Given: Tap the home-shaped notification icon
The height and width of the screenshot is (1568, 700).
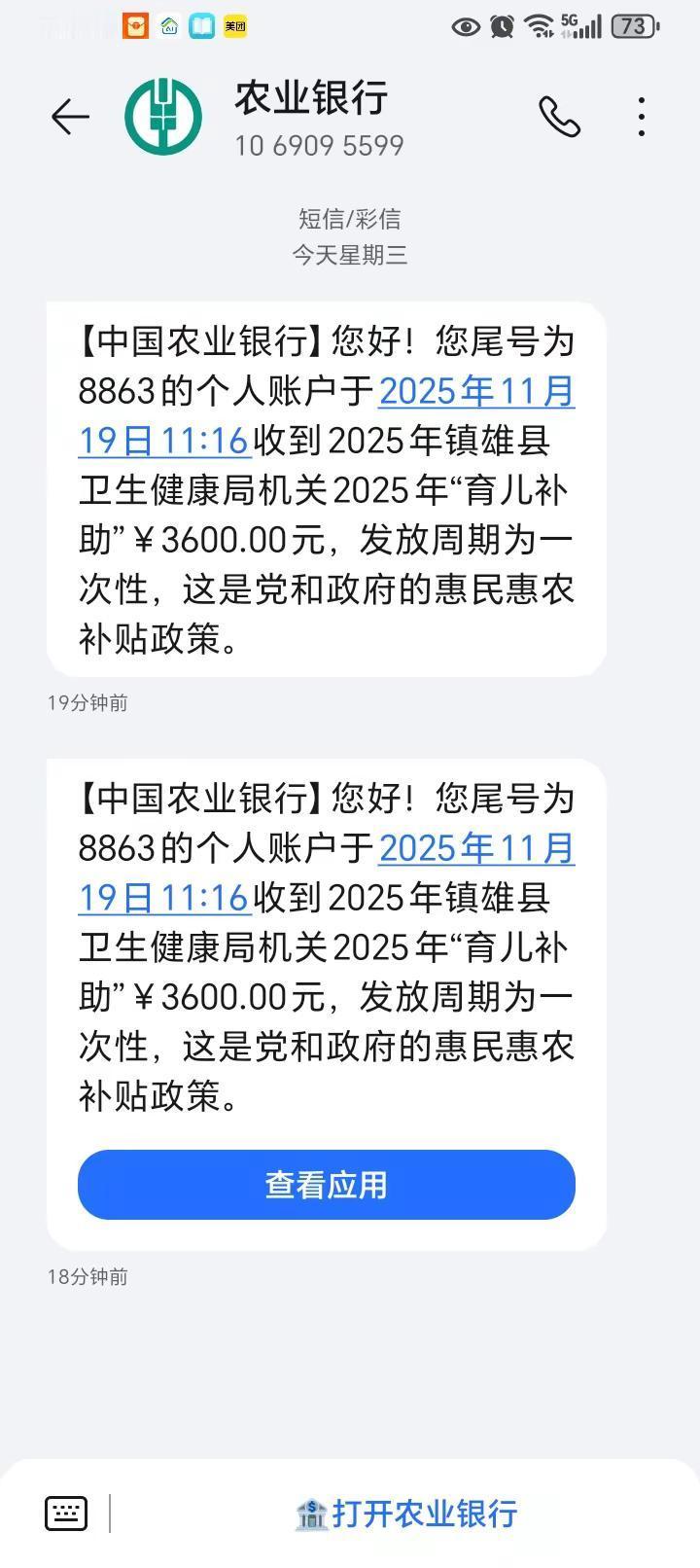Looking at the screenshot, I should click(167, 28).
